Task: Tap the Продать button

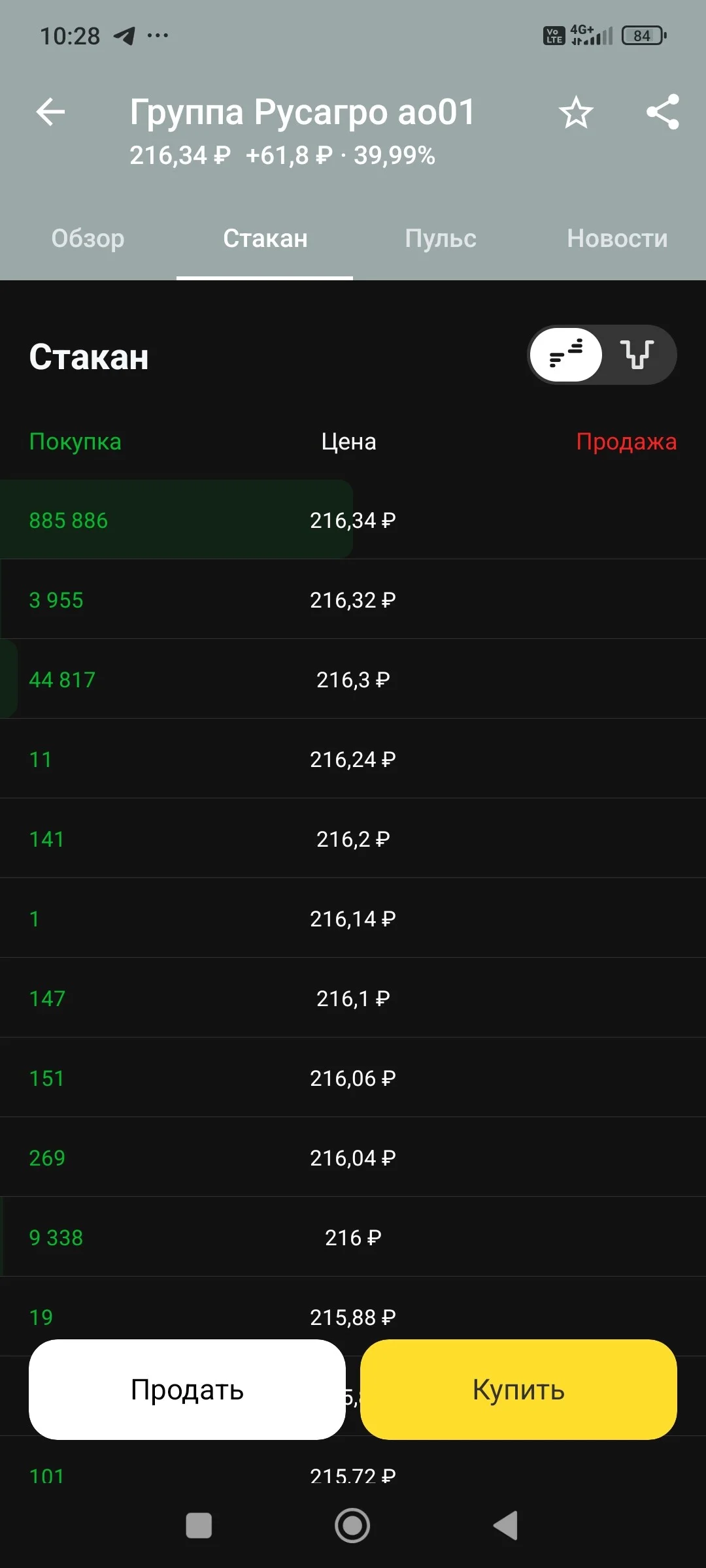Action: [187, 1390]
